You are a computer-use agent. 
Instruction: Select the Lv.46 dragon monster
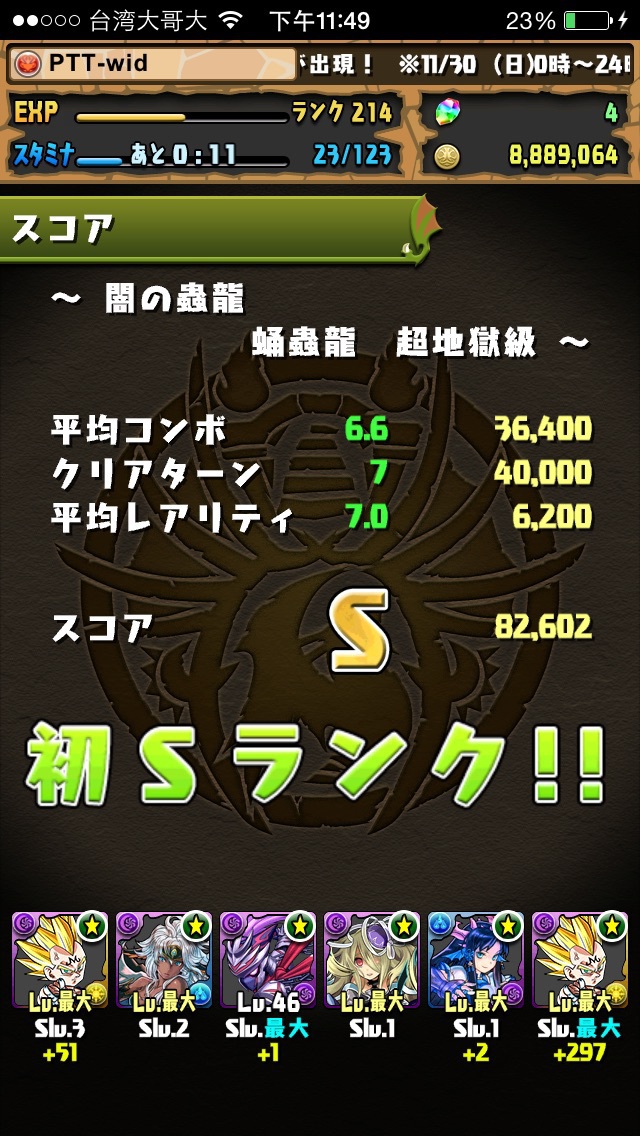pos(266,958)
